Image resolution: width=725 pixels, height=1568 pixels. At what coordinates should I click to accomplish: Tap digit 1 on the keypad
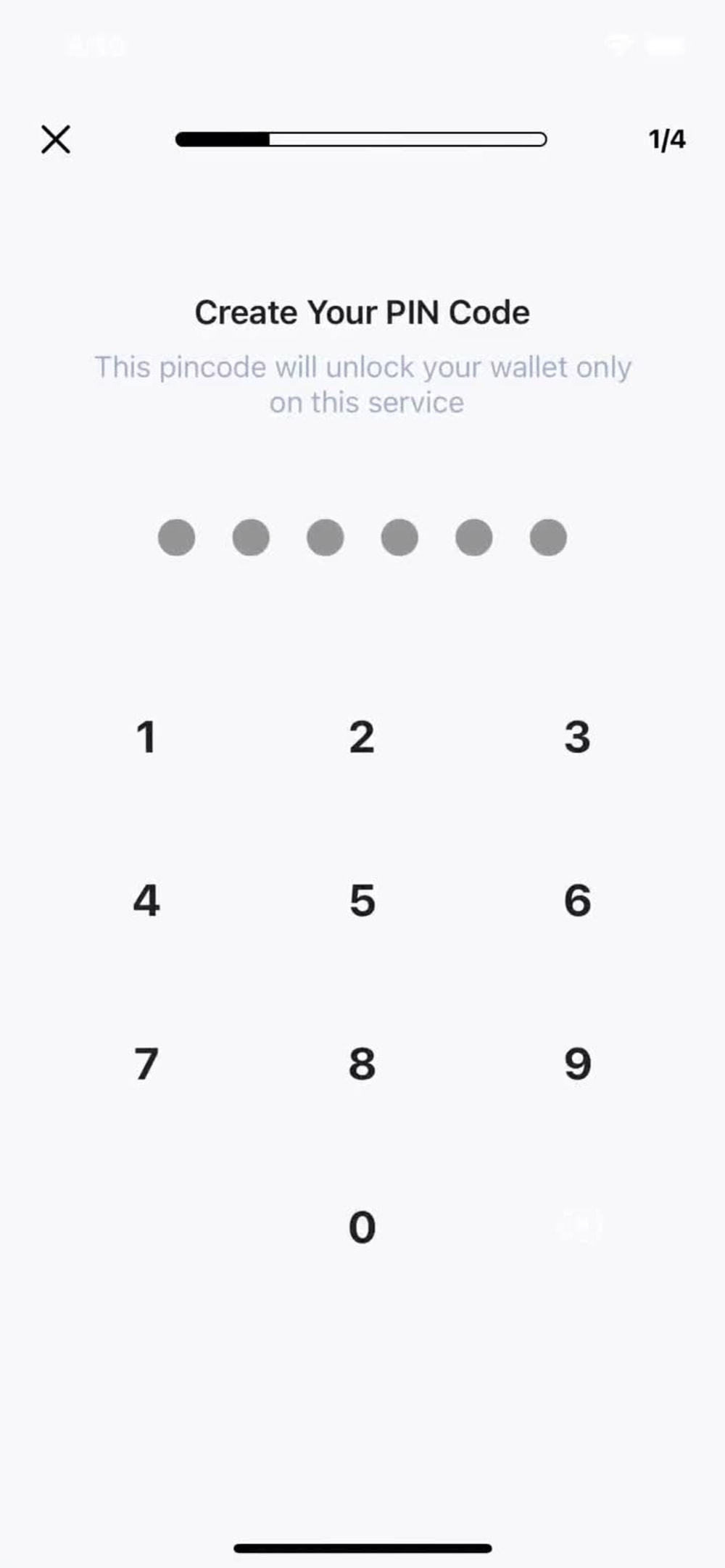pos(145,738)
